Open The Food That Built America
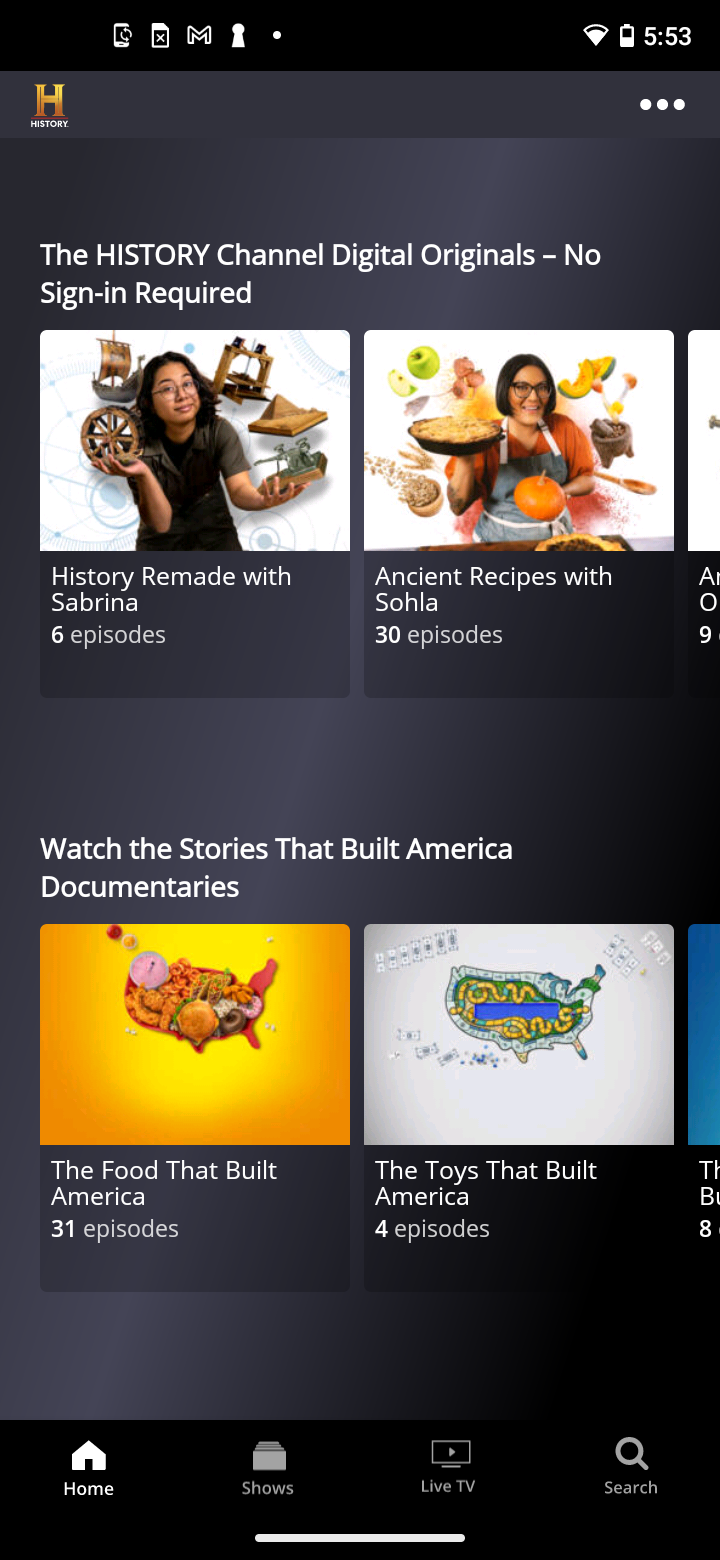 pyautogui.click(x=195, y=1106)
